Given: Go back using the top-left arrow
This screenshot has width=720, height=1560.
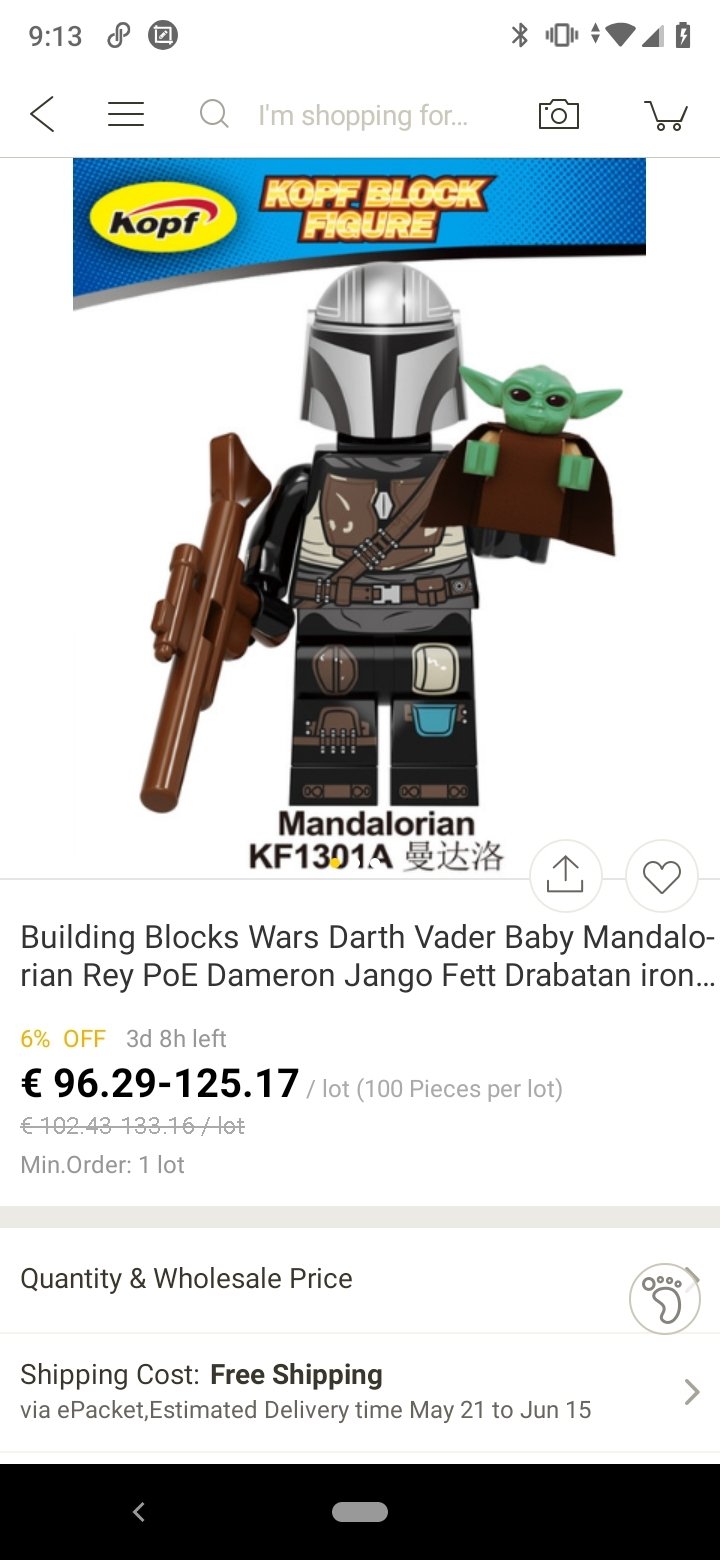Looking at the screenshot, I should (42, 115).
